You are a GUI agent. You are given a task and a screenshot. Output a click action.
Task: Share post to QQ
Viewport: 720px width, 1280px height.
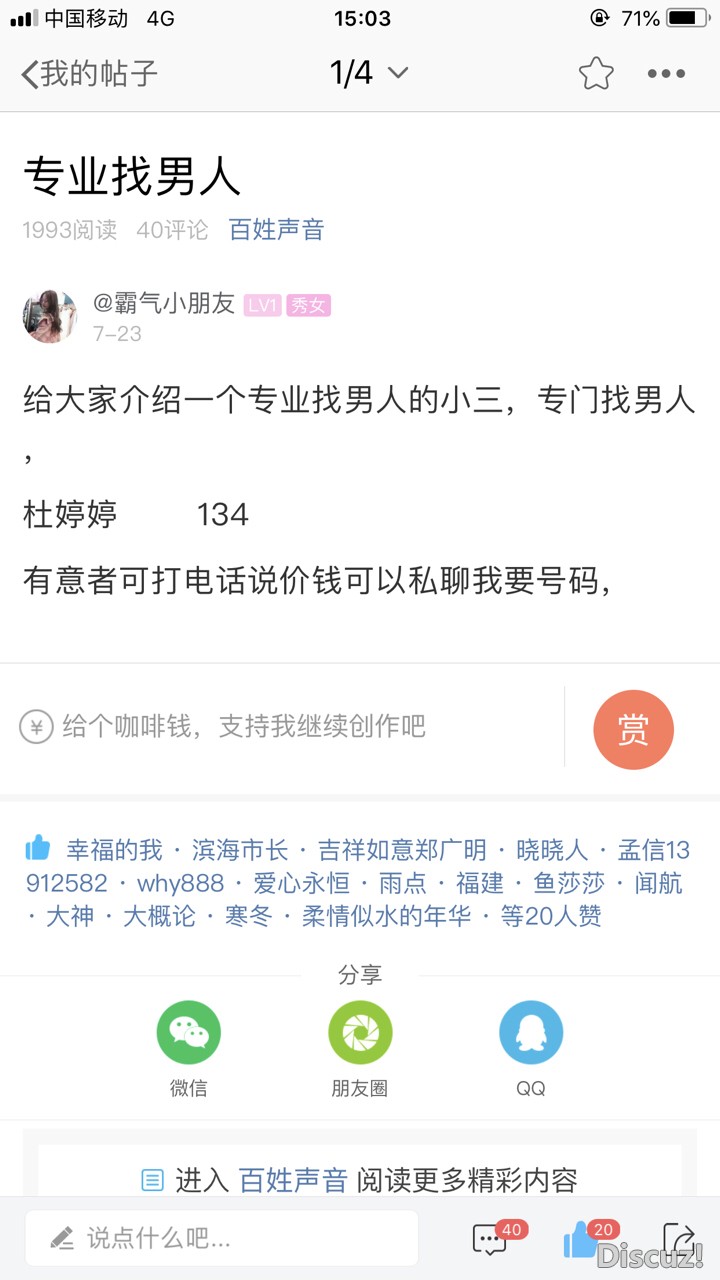531,1033
